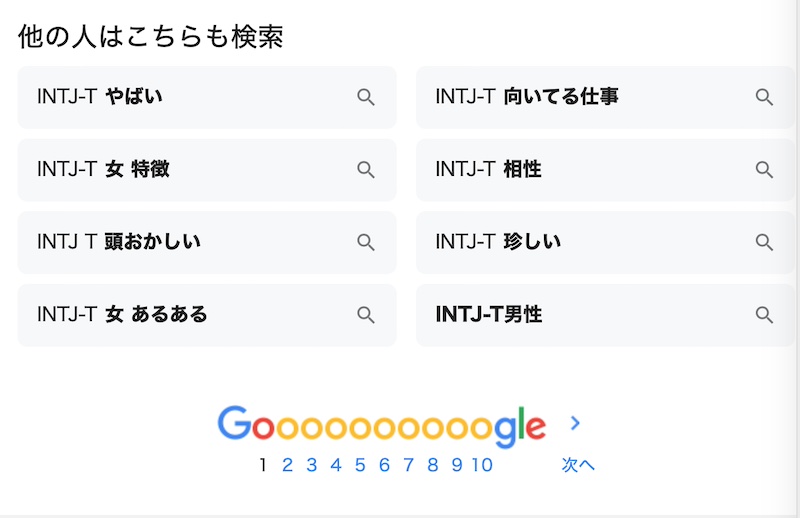Screen dimensions: 800x518
Task: Jump to results page 6
Action: tap(384, 464)
